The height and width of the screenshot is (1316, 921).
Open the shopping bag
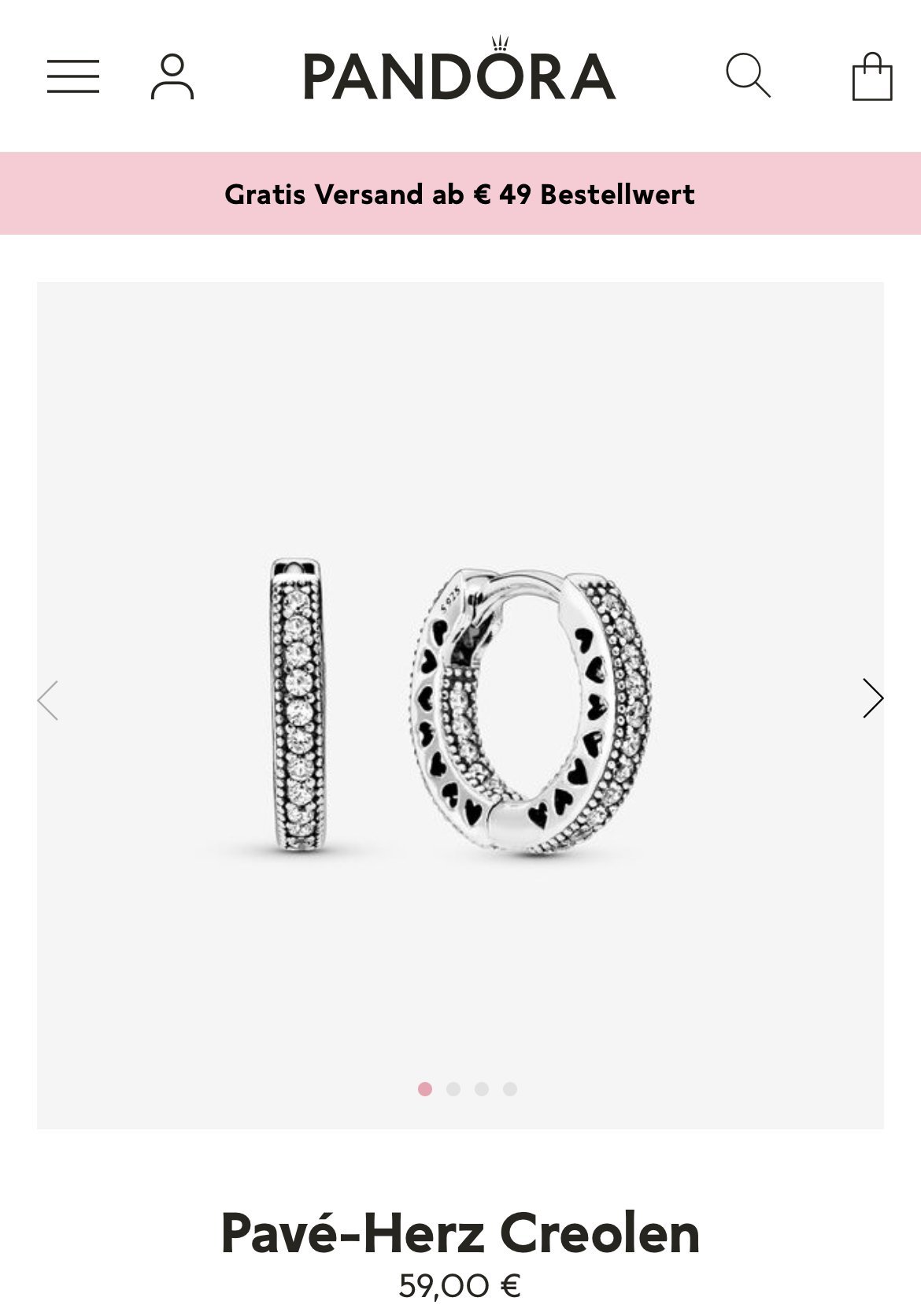coord(872,76)
